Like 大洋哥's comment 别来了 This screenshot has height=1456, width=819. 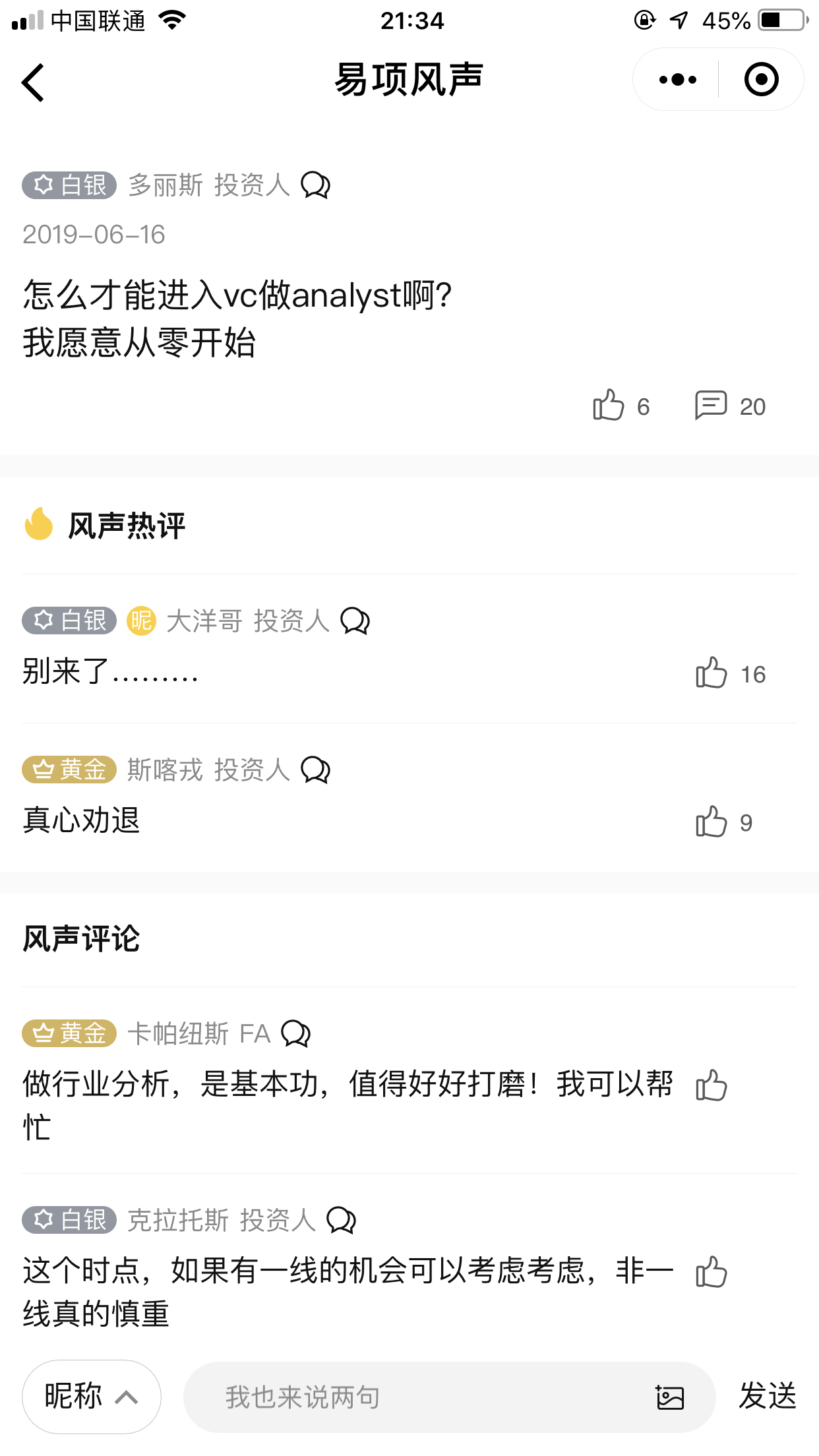click(712, 673)
